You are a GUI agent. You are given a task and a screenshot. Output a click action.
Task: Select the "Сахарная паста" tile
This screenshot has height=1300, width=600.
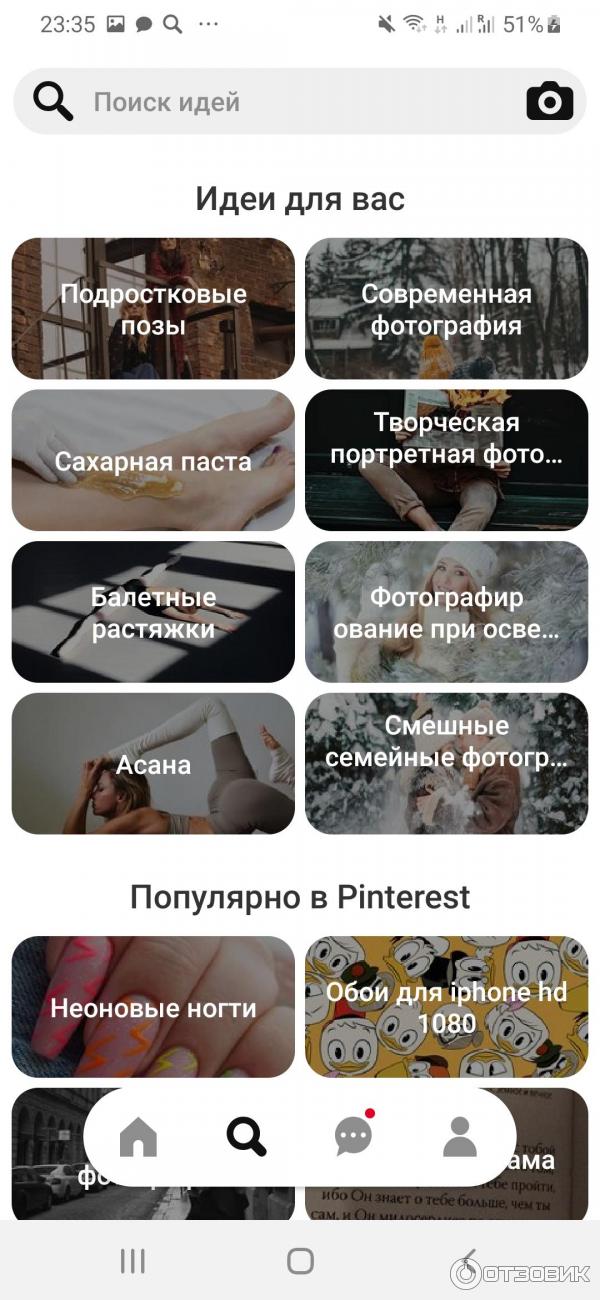(153, 461)
